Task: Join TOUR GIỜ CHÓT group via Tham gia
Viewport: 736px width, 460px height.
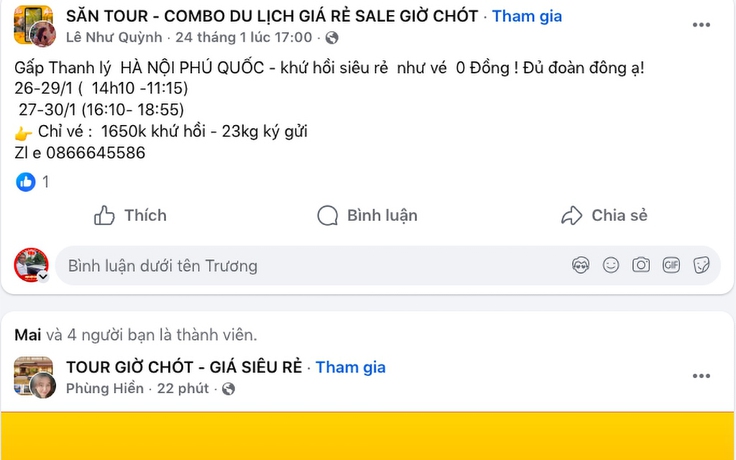Action: point(350,367)
